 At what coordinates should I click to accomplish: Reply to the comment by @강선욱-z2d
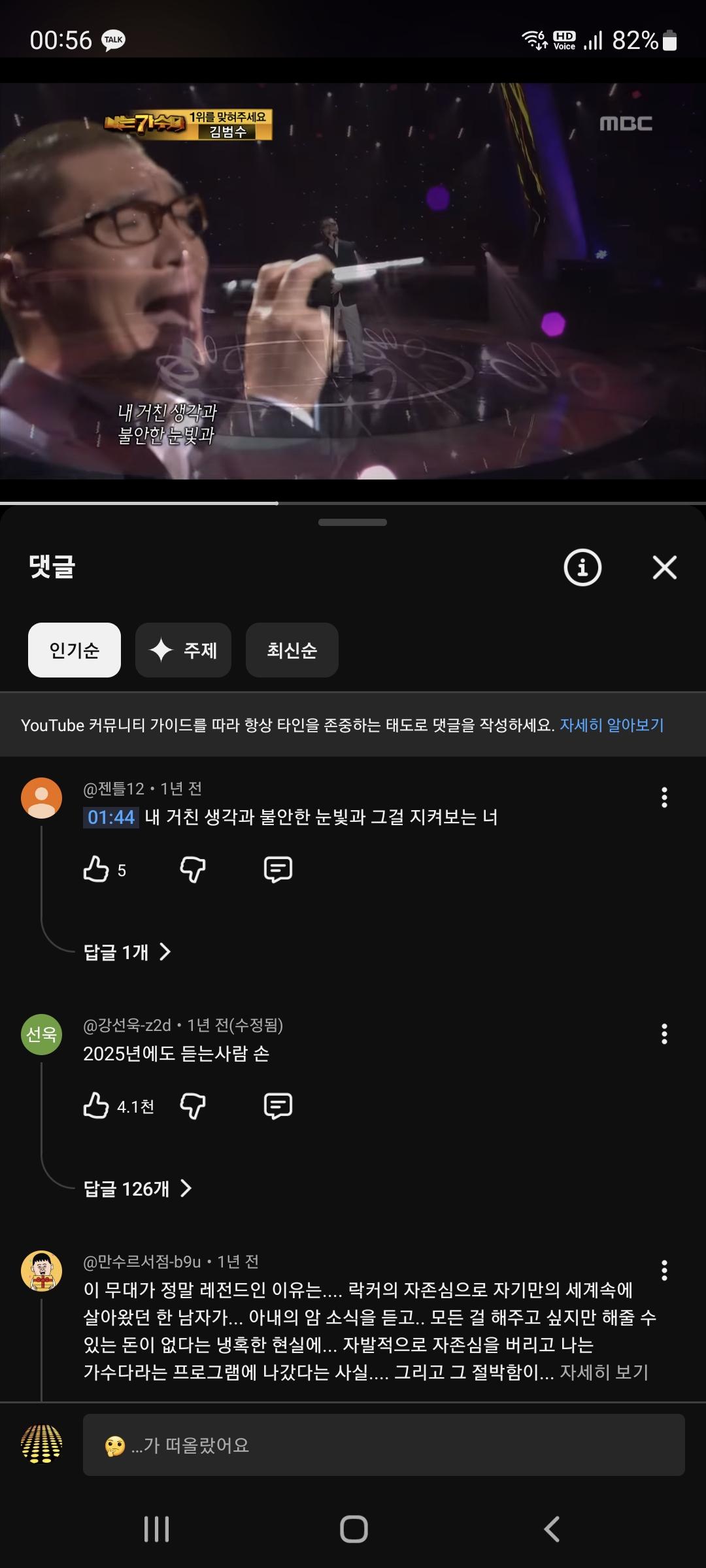278,1106
